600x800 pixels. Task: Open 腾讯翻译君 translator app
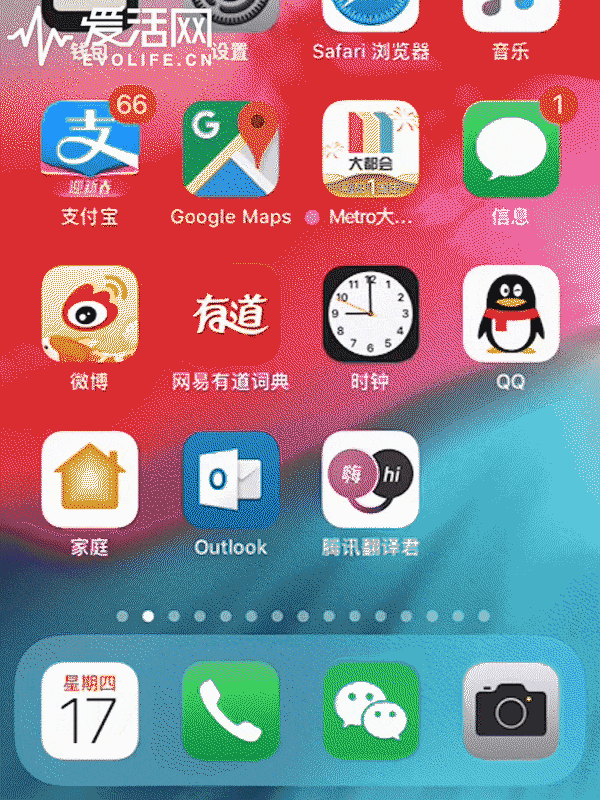(x=370, y=480)
